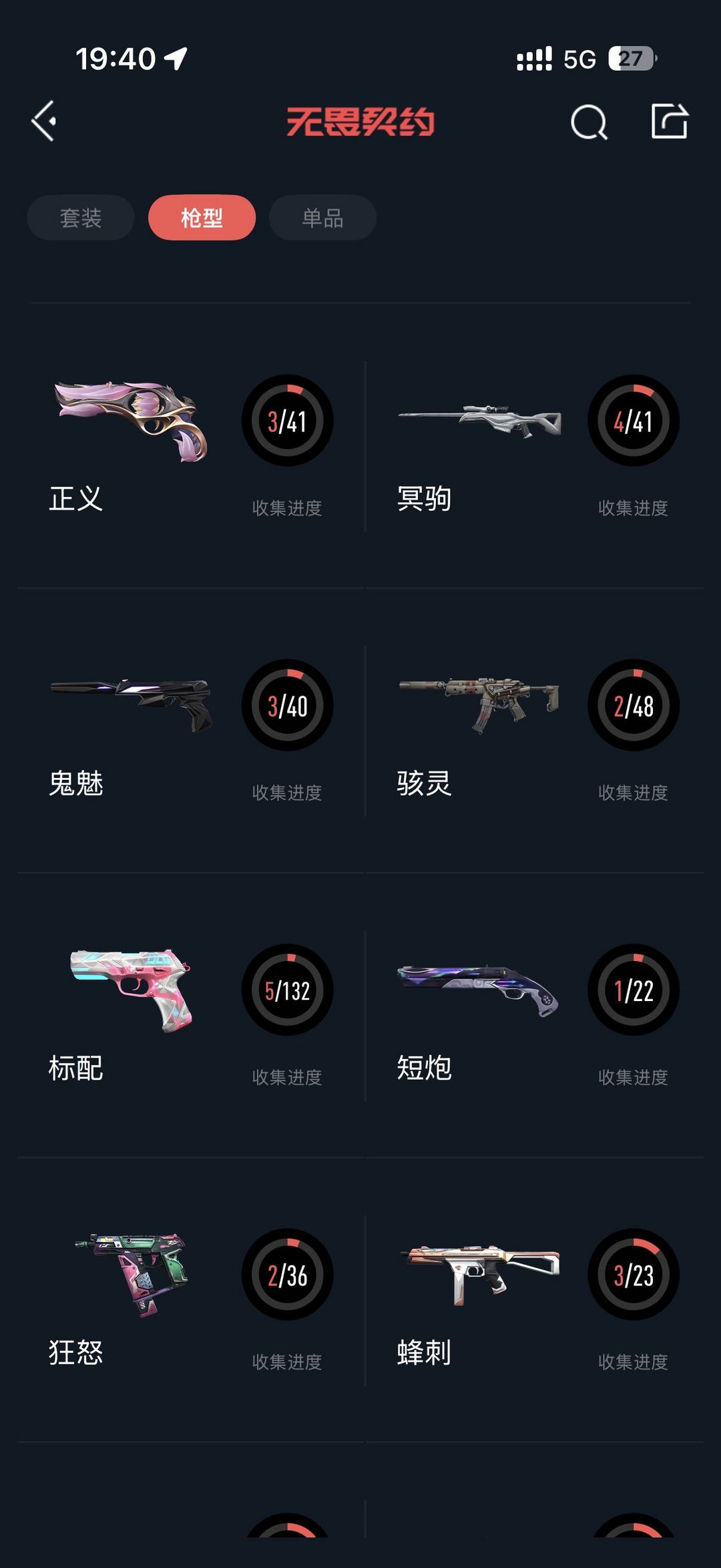Switch to the 单品 tab
The width and height of the screenshot is (721, 1568).
322,218
